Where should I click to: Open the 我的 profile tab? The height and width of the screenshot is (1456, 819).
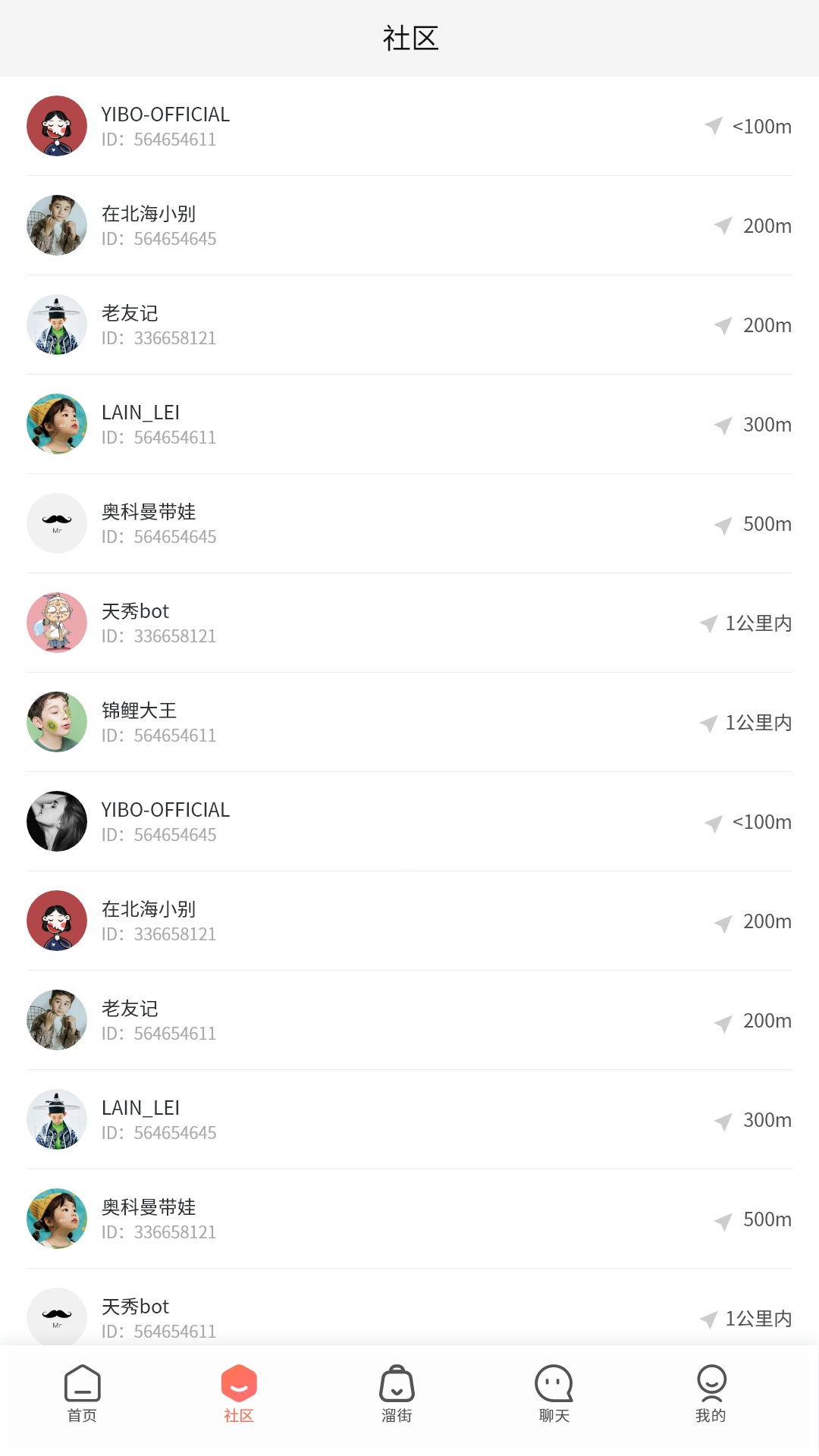tap(711, 1394)
